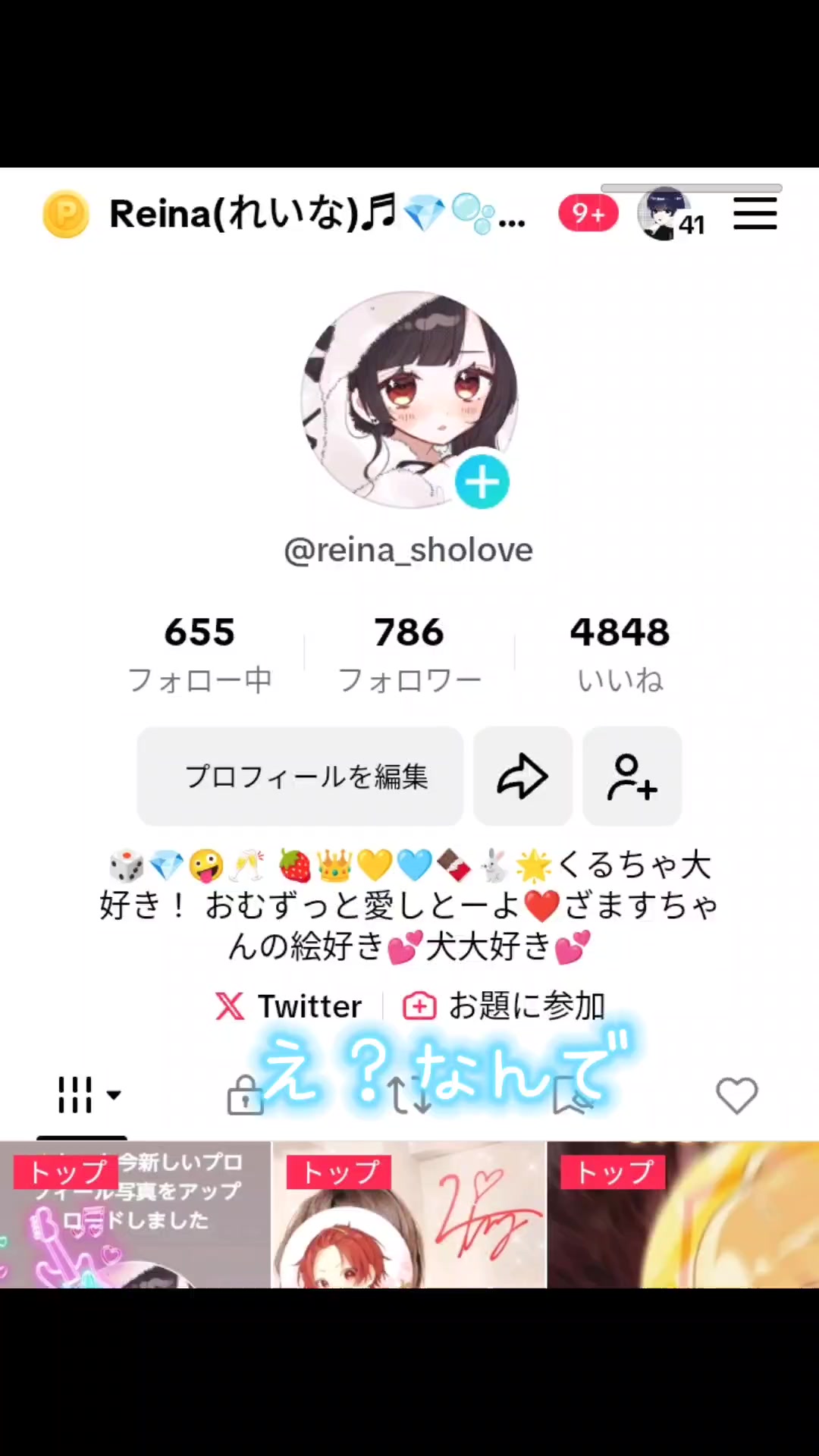Viewport: 819px width, 1456px height.
Task: Switch to the posts grid tab
Action: [82, 1095]
